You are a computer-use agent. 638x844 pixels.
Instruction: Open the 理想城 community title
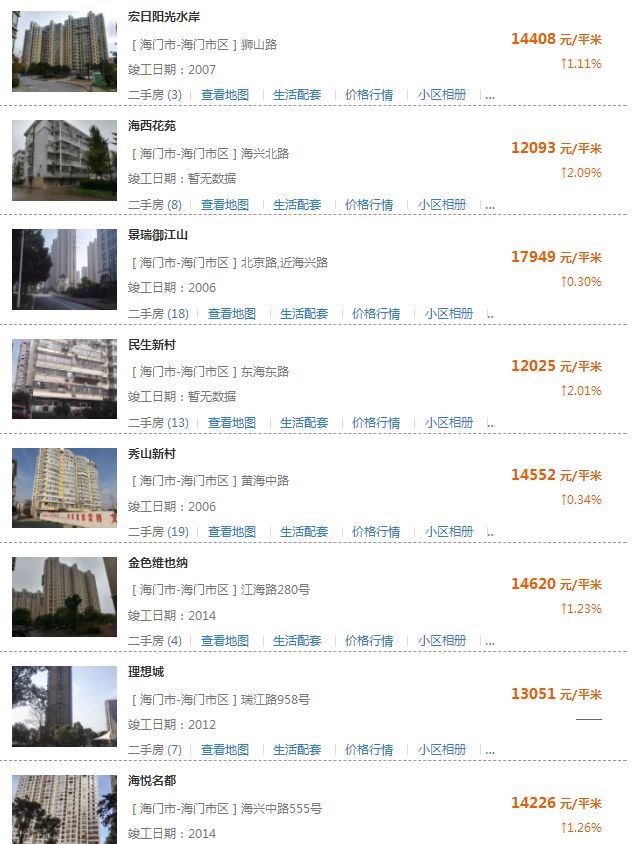click(x=146, y=671)
